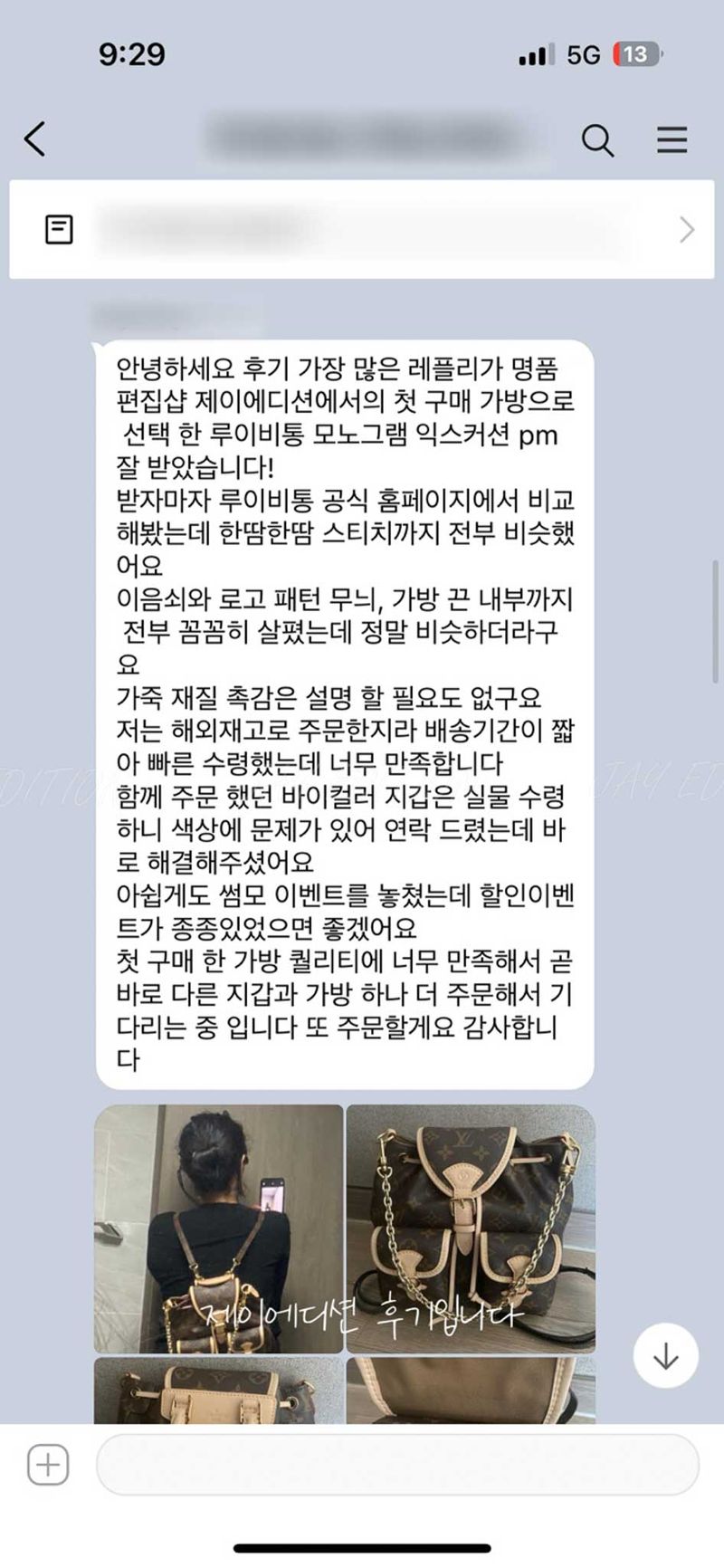Go back to the chat list
This screenshot has width=724, height=1568.
35,139
